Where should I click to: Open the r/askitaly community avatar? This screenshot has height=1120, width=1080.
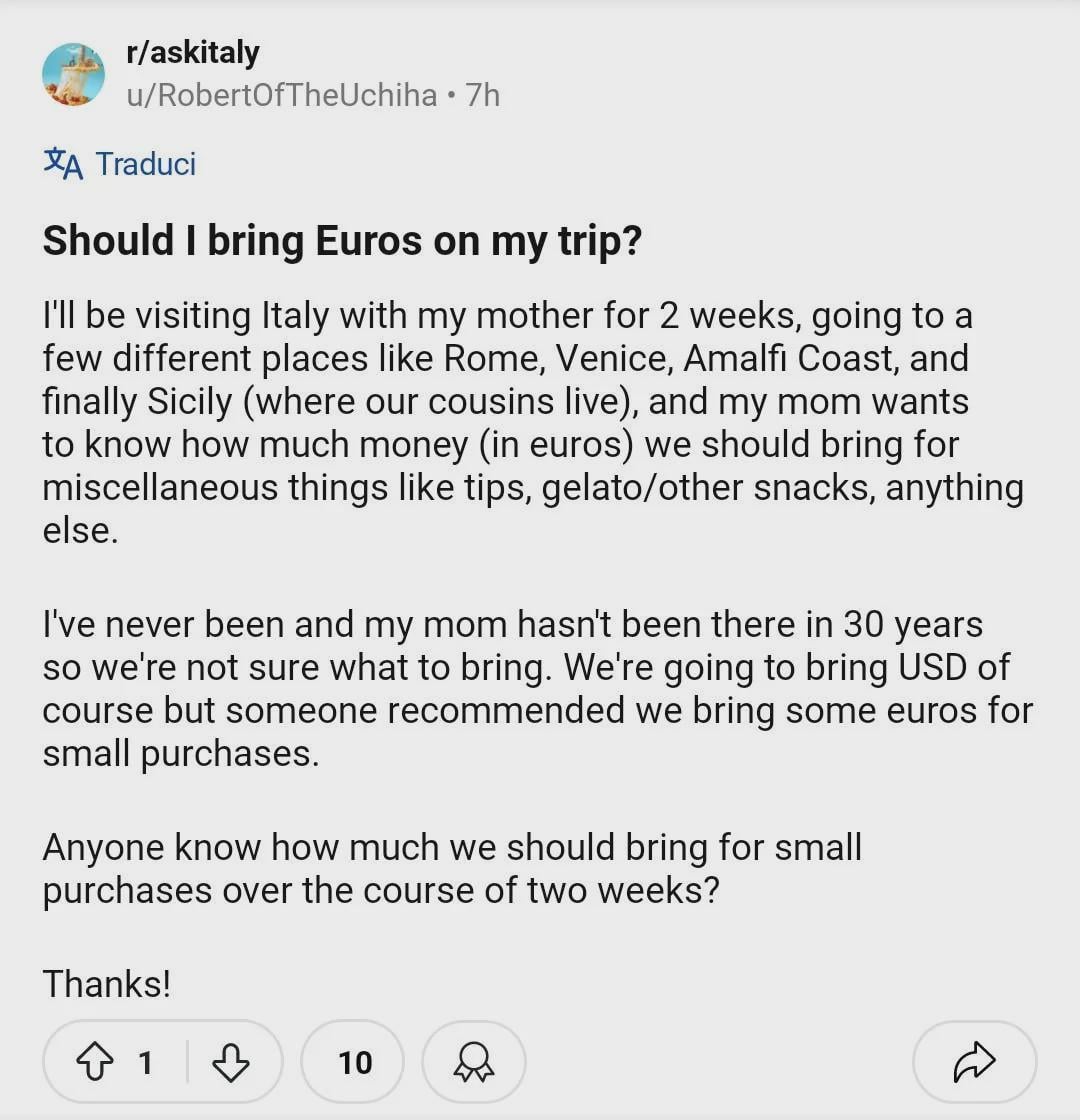coord(73,74)
